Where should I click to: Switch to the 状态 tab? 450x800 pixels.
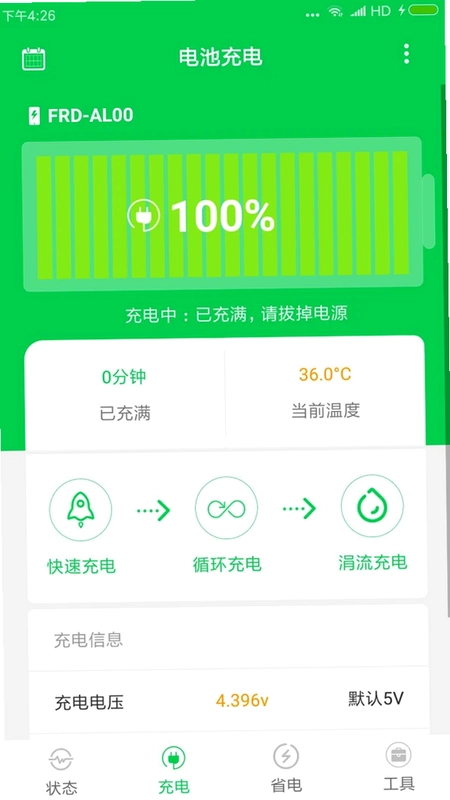(x=61, y=769)
